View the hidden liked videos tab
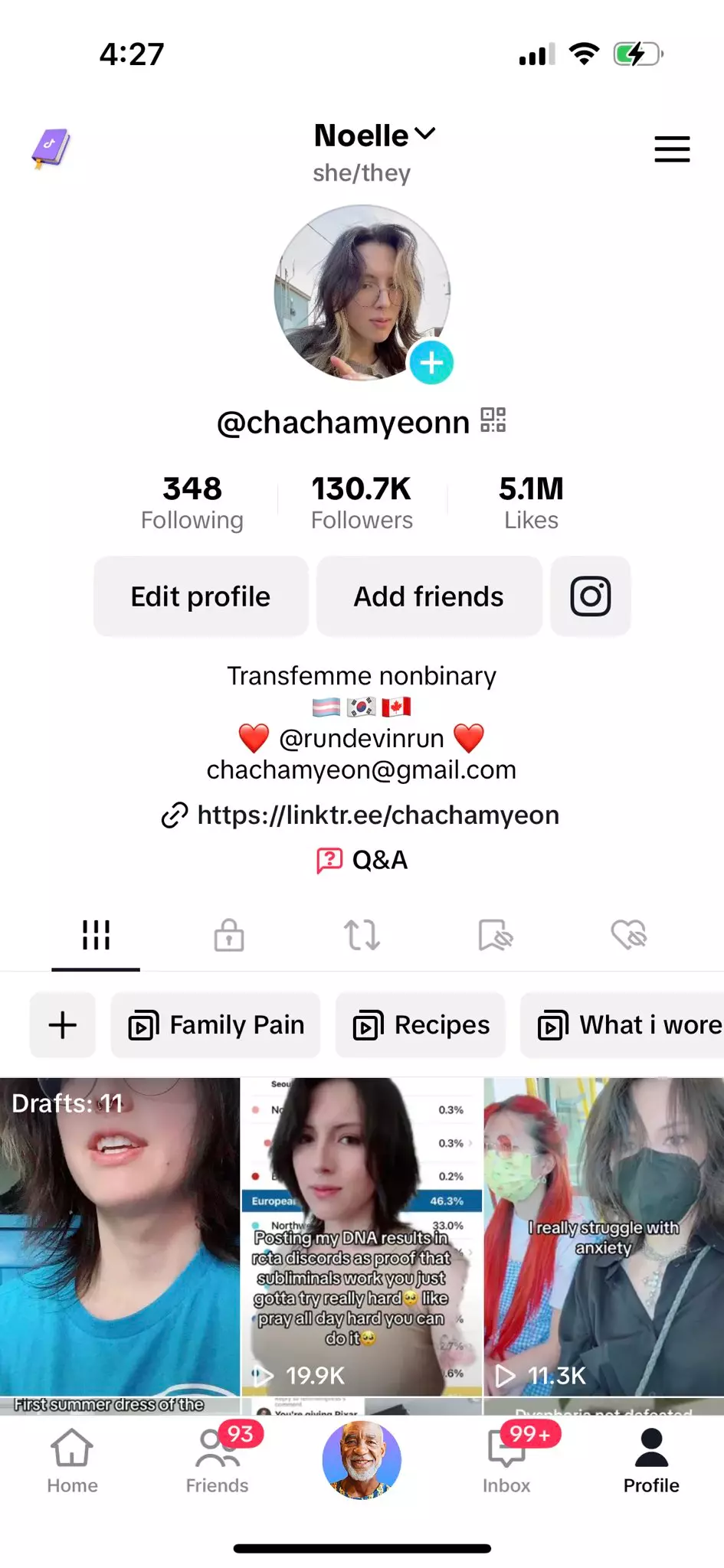 pyautogui.click(x=628, y=935)
